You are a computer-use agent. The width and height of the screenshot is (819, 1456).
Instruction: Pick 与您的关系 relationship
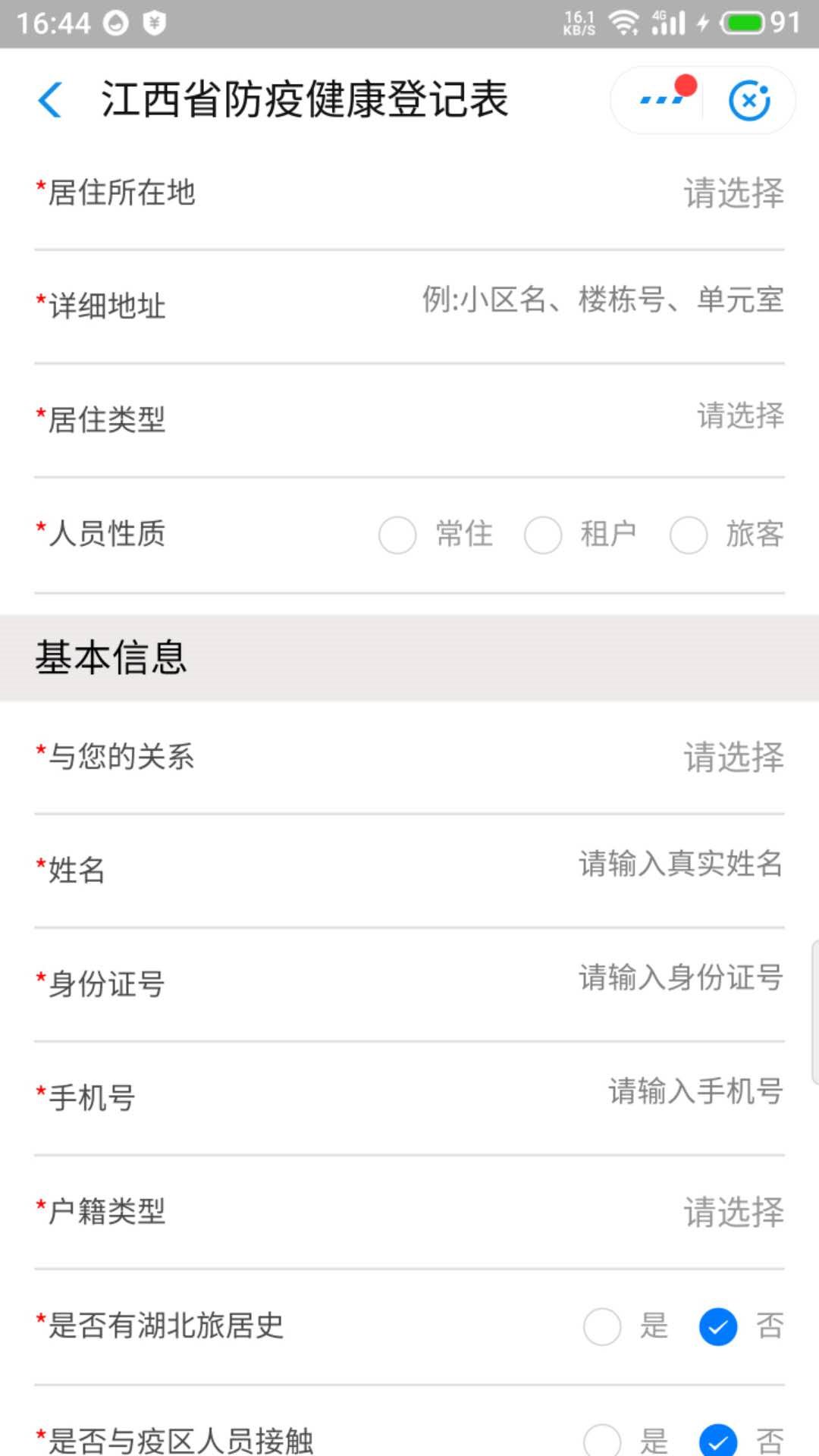733,757
